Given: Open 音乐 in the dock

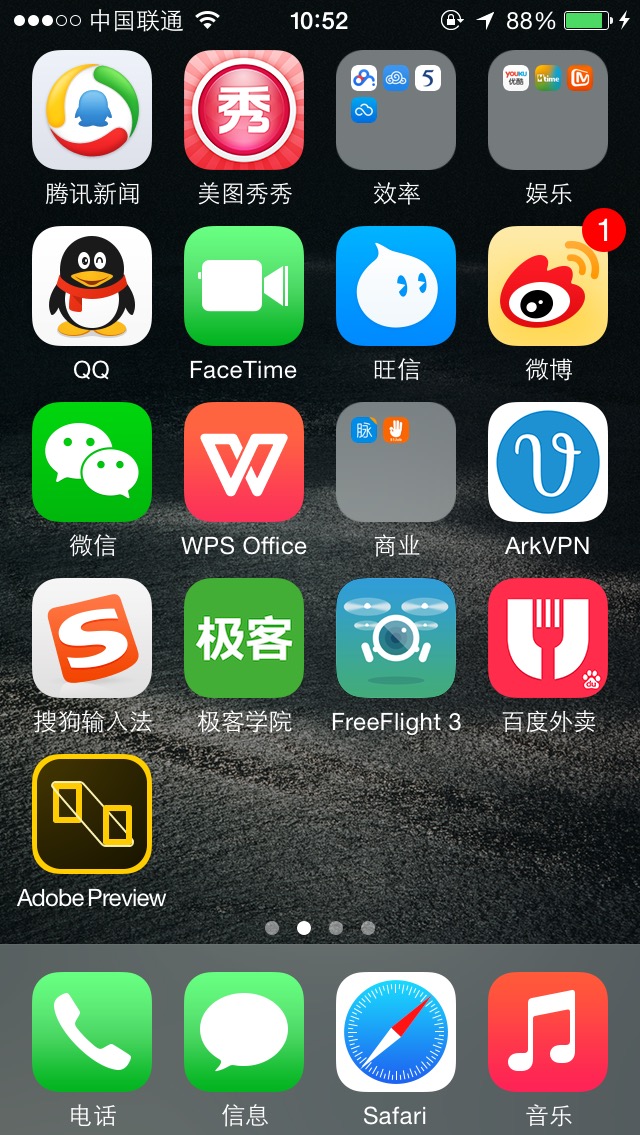Looking at the screenshot, I should 548,1032.
